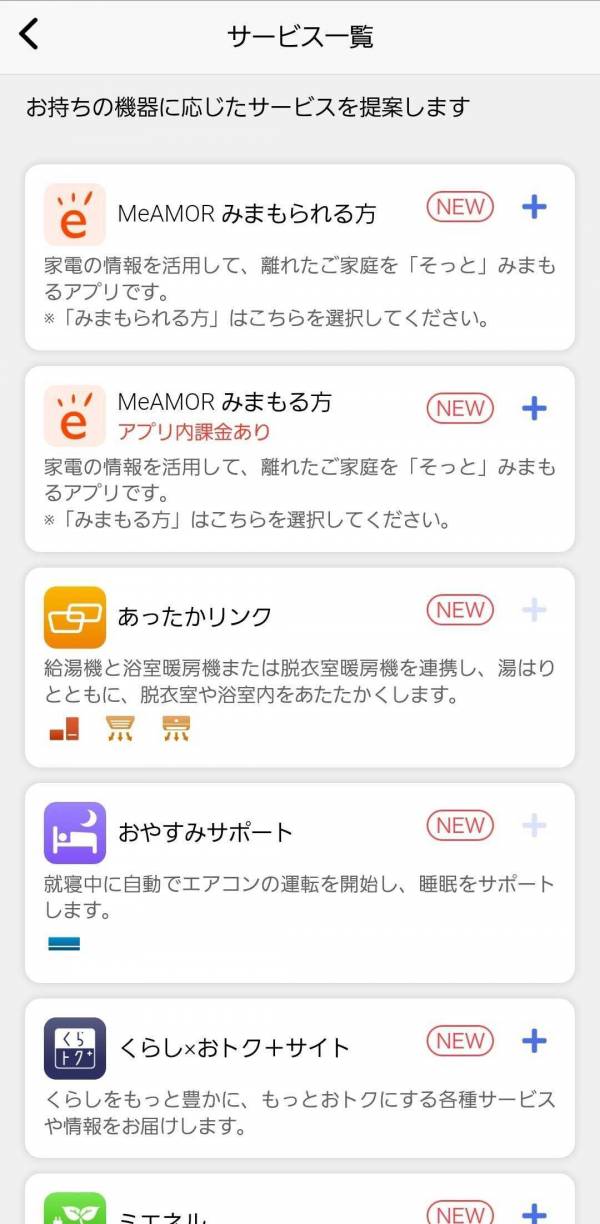Screen dimensions: 600x1224
Task: Add the MeAMOR みまもられる方 service
Action: tap(535, 207)
